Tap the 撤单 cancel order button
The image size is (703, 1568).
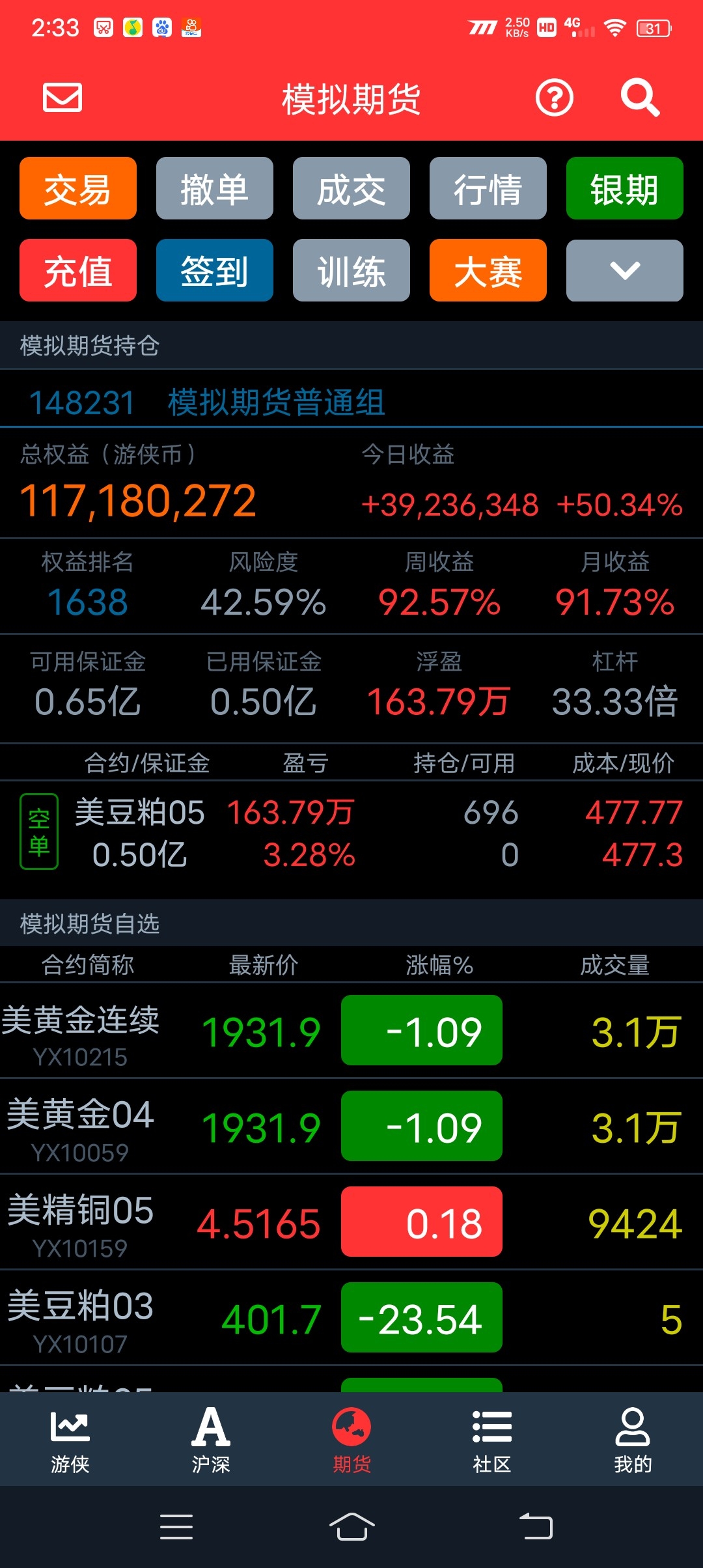(215, 188)
